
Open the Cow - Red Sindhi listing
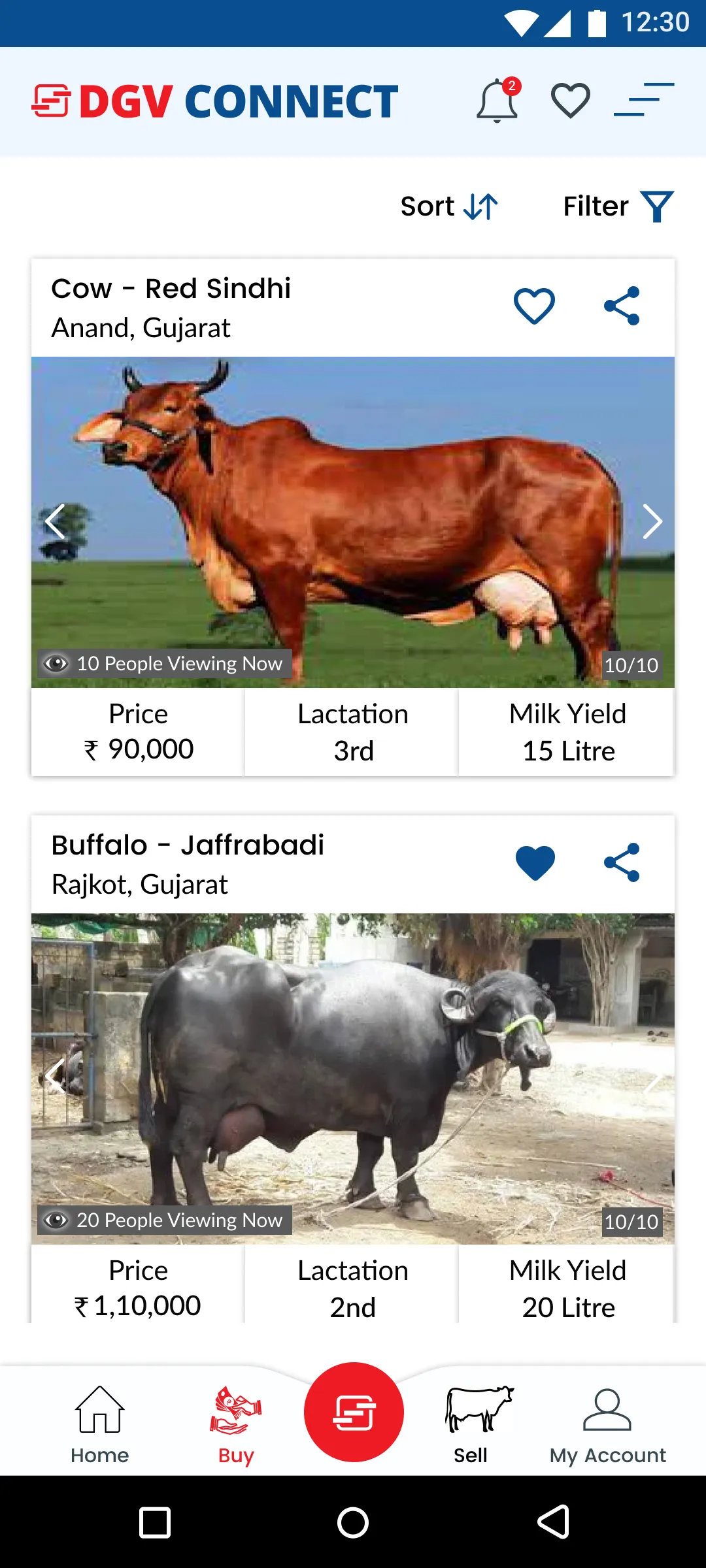(171, 288)
